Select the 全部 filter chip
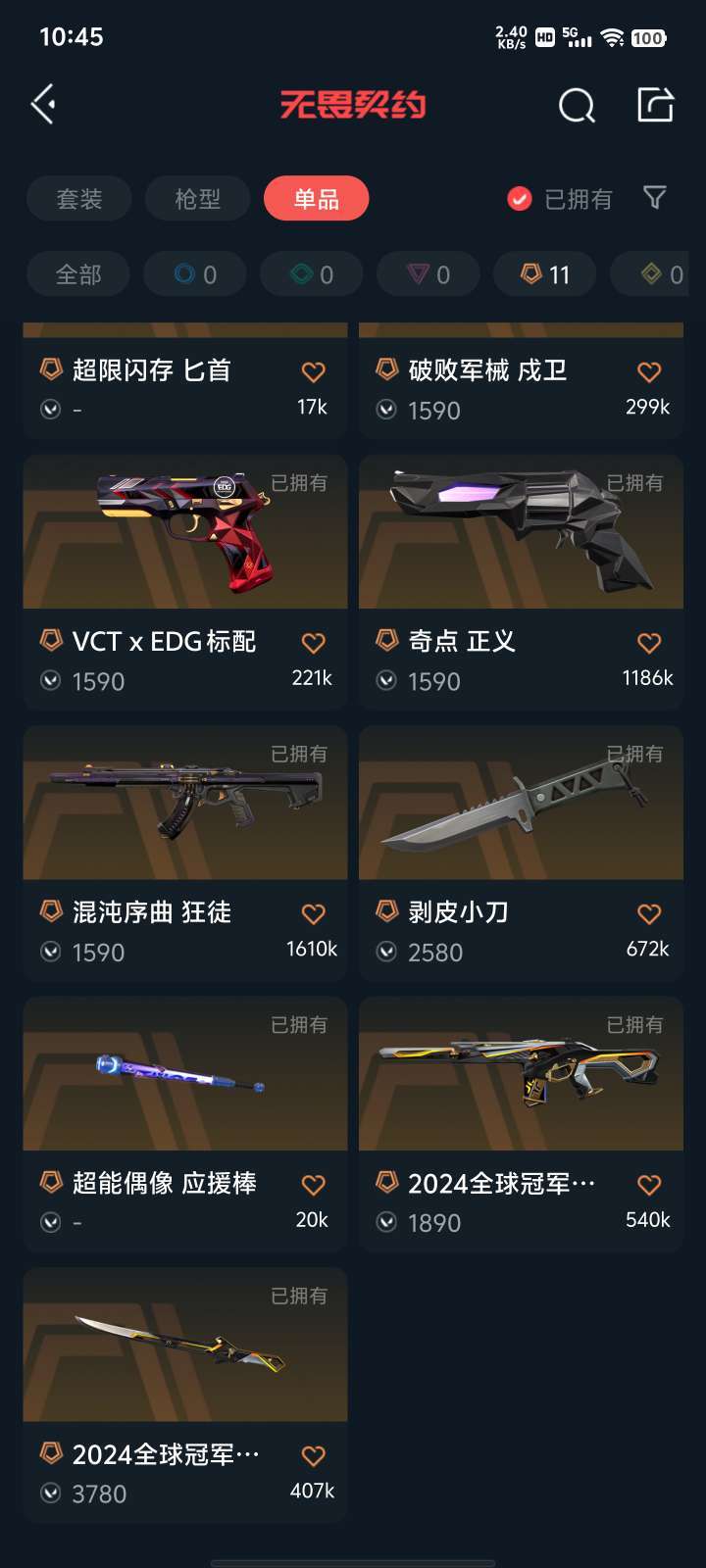The height and width of the screenshot is (1568, 706). pyautogui.click(x=78, y=274)
